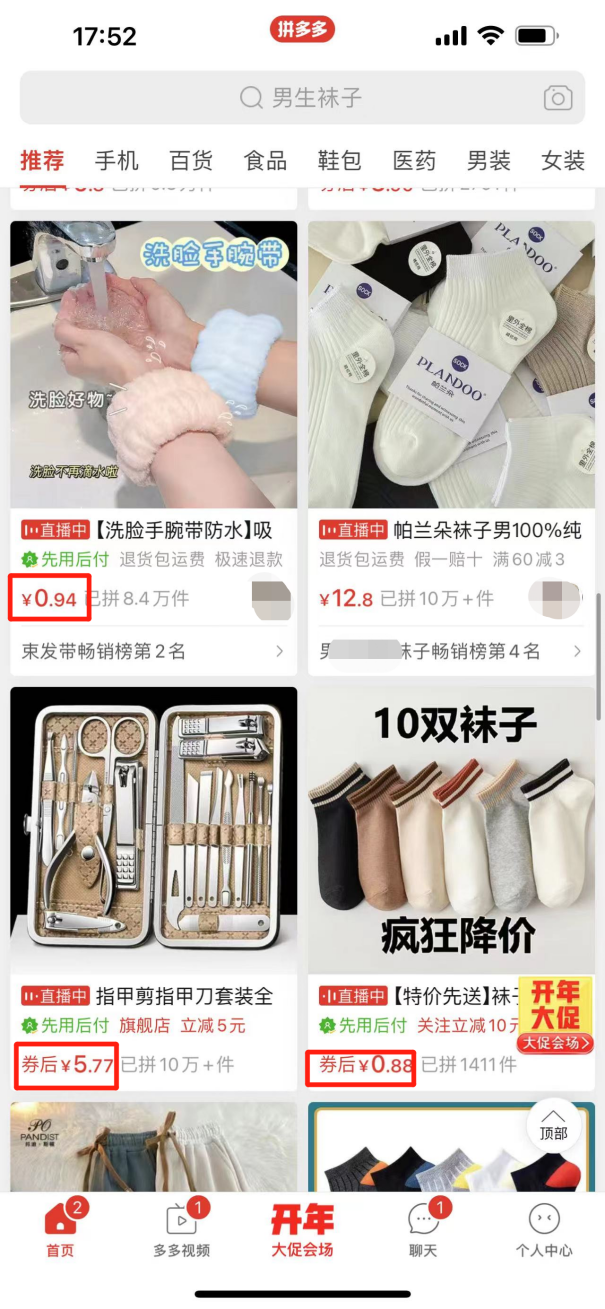Open the 开年大促 大促会场 badge
Screen dimensions: 605x1309
pyautogui.click(x=555, y=1015)
